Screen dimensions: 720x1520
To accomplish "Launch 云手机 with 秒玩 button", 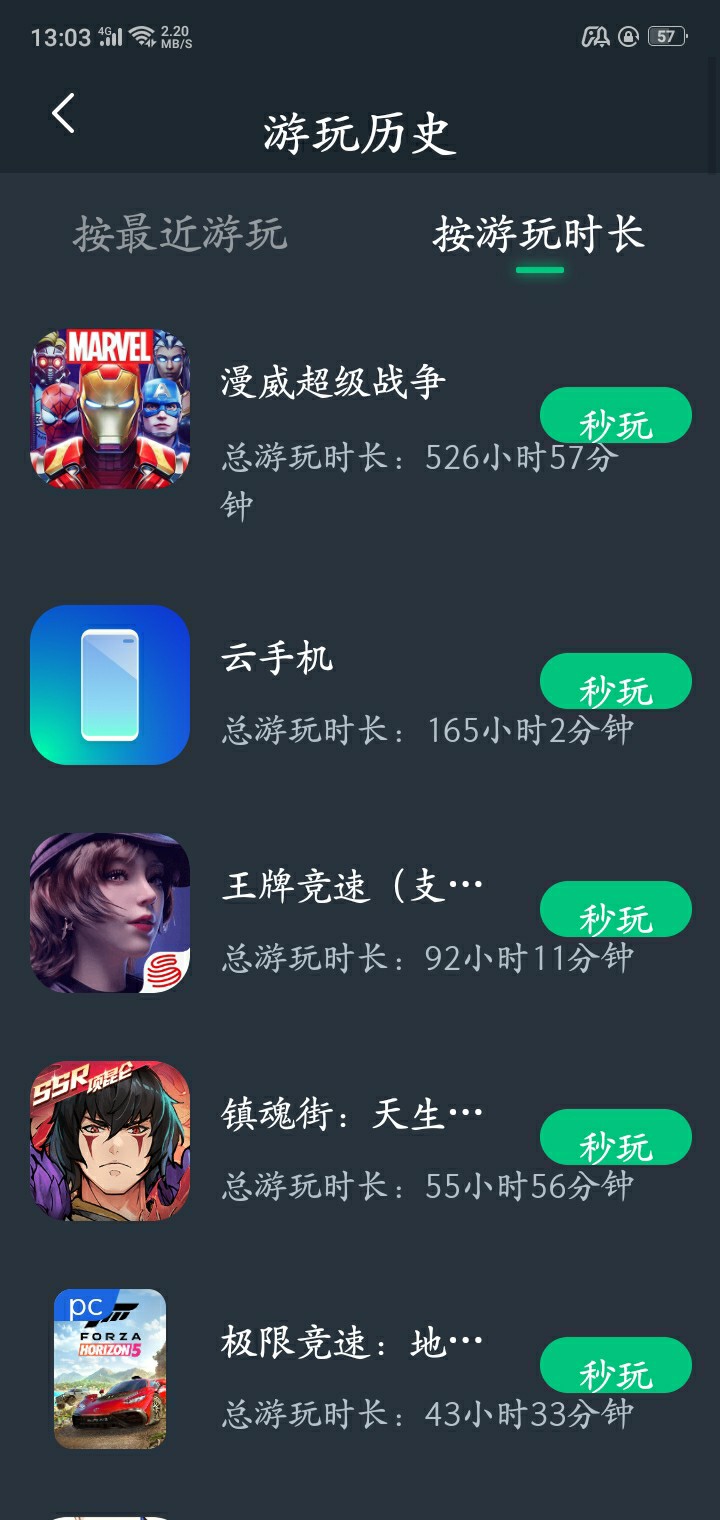I will (x=616, y=682).
